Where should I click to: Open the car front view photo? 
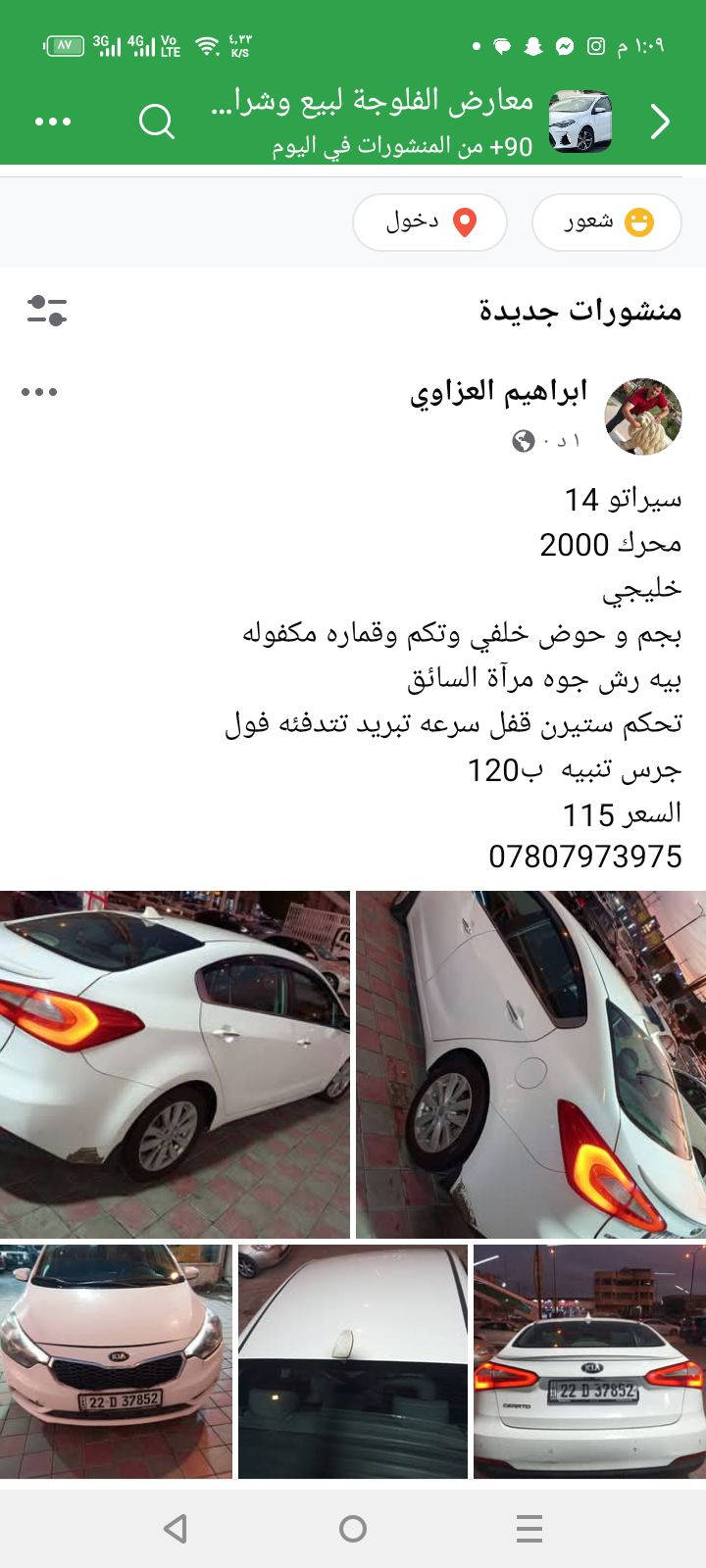pyautogui.click(x=116, y=1361)
